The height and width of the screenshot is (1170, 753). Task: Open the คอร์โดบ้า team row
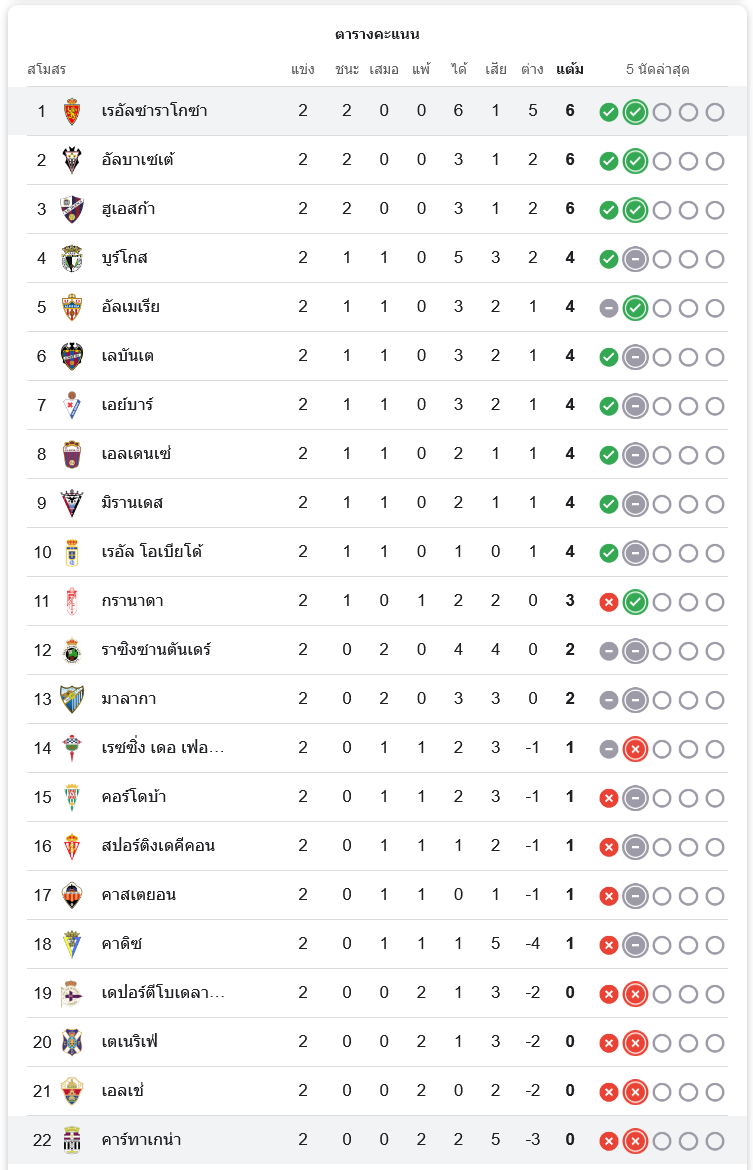(x=132, y=797)
